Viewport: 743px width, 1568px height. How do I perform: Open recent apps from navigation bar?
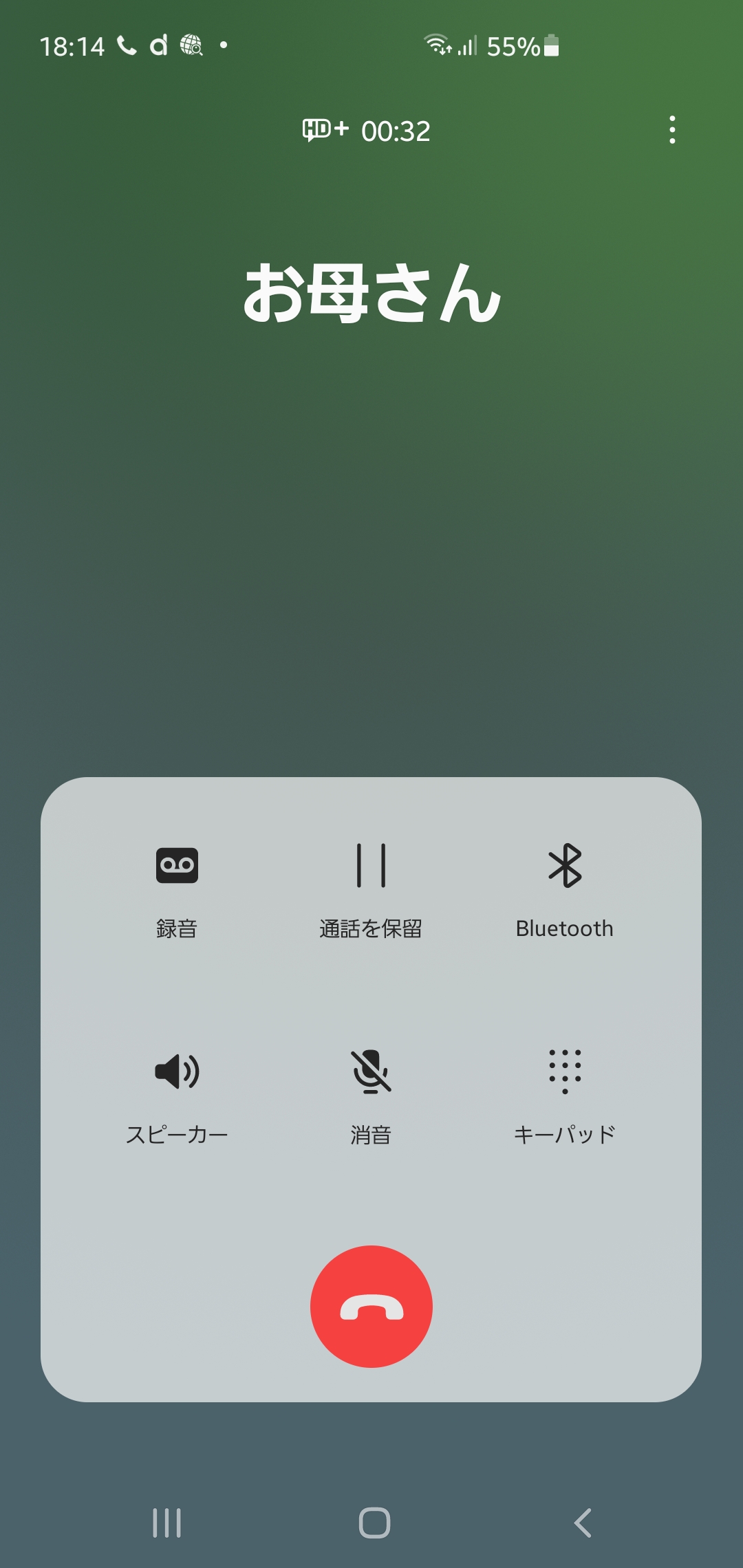pyautogui.click(x=166, y=1523)
